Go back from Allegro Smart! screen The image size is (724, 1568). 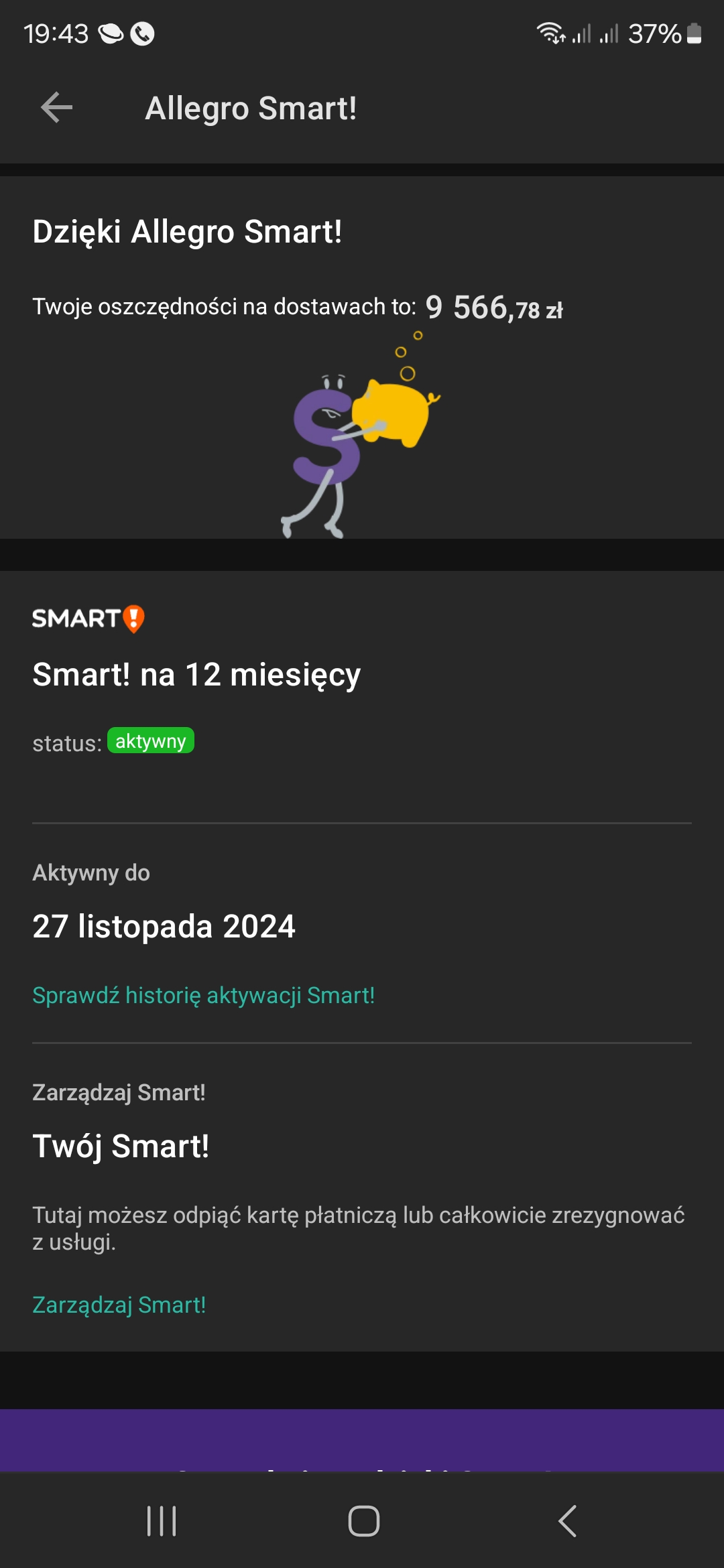pos(57,108)
